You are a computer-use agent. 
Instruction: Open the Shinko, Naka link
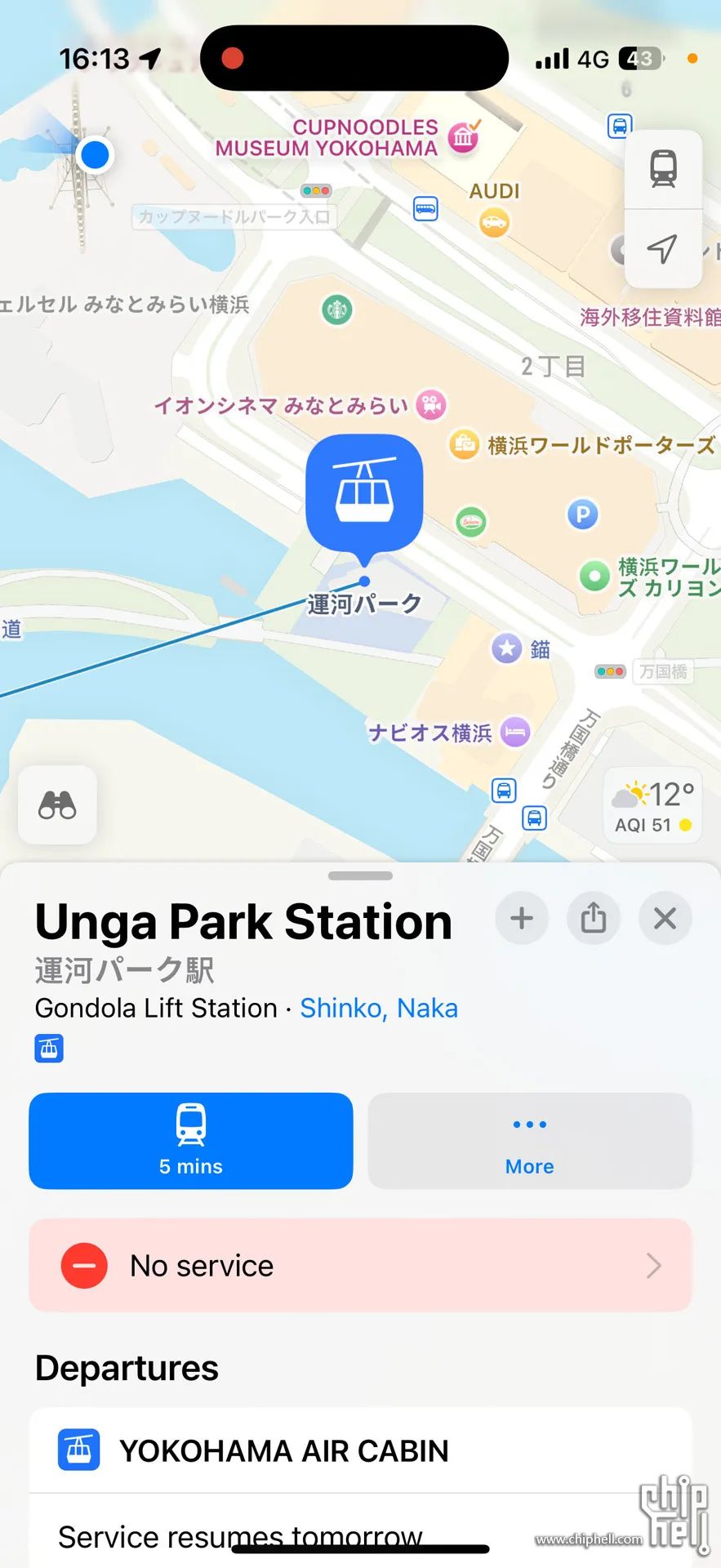[379, 1008]
